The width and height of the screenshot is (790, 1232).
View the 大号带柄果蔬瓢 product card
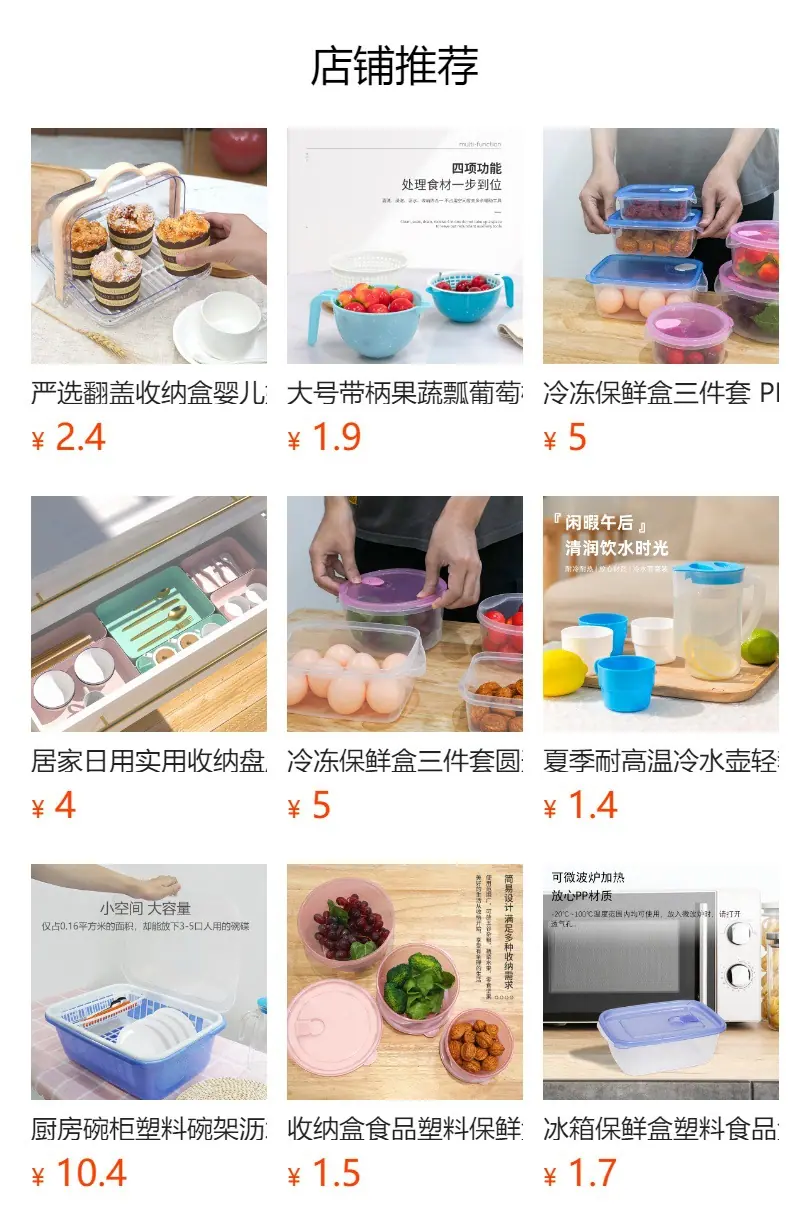(405, 292)
